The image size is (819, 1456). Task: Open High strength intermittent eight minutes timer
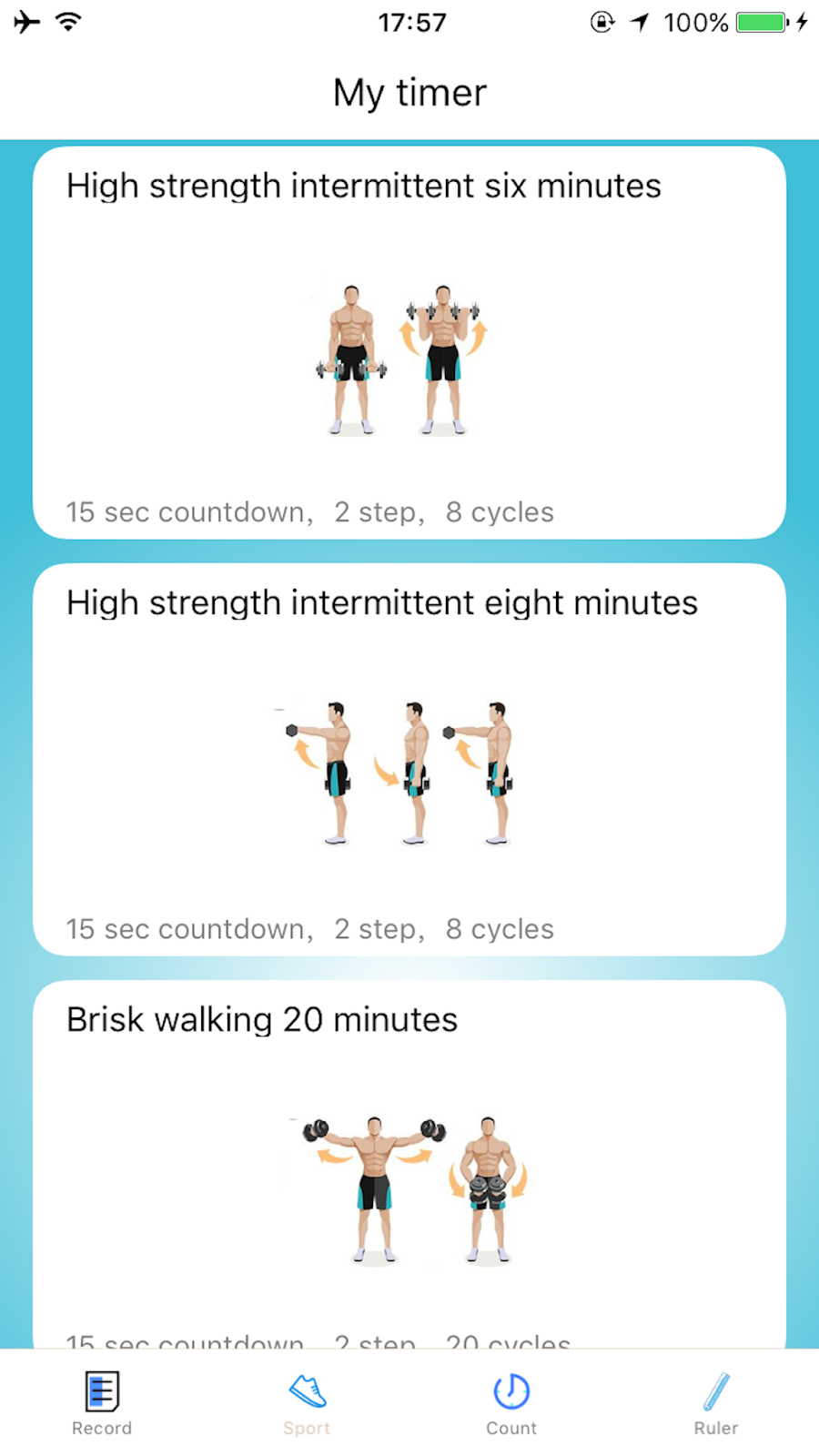click(409, 755)
